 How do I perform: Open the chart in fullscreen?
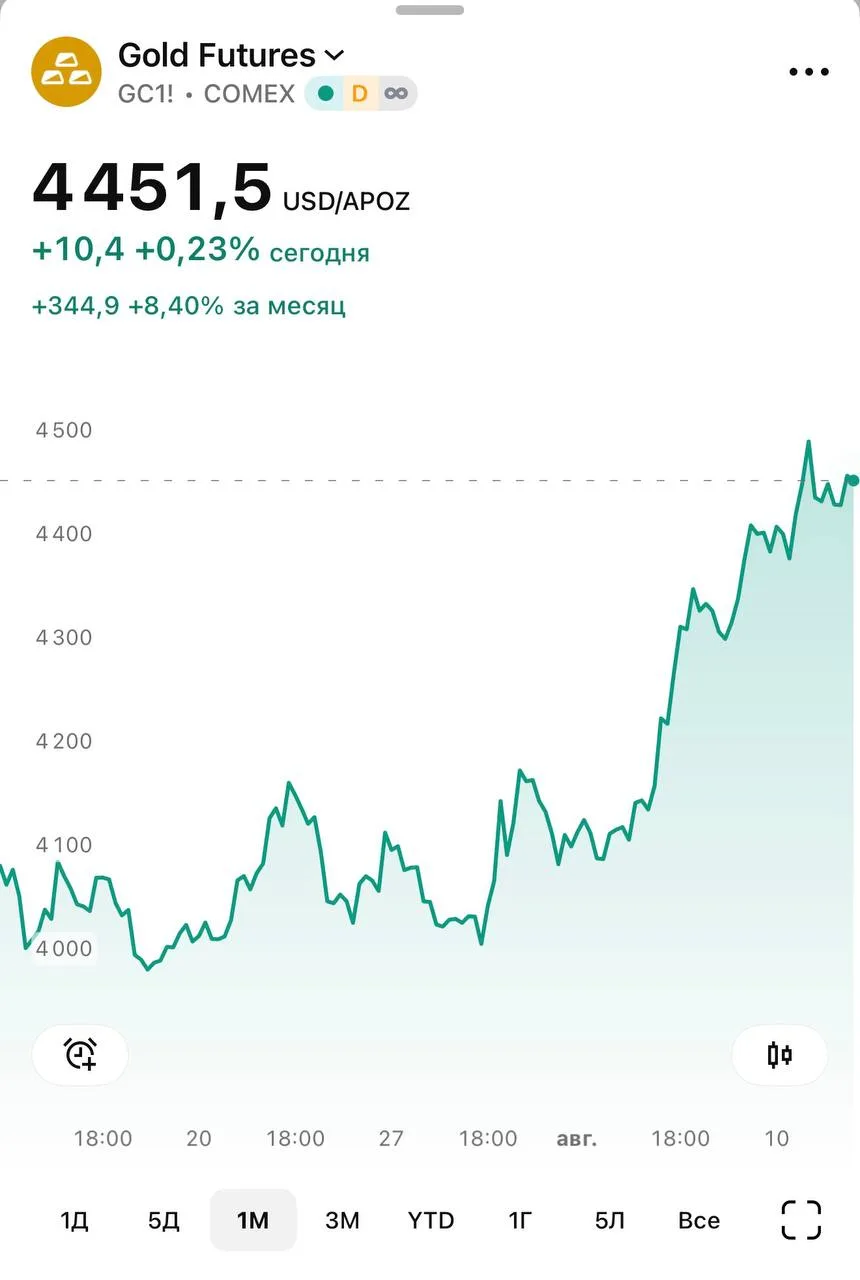click(801, 1220)
